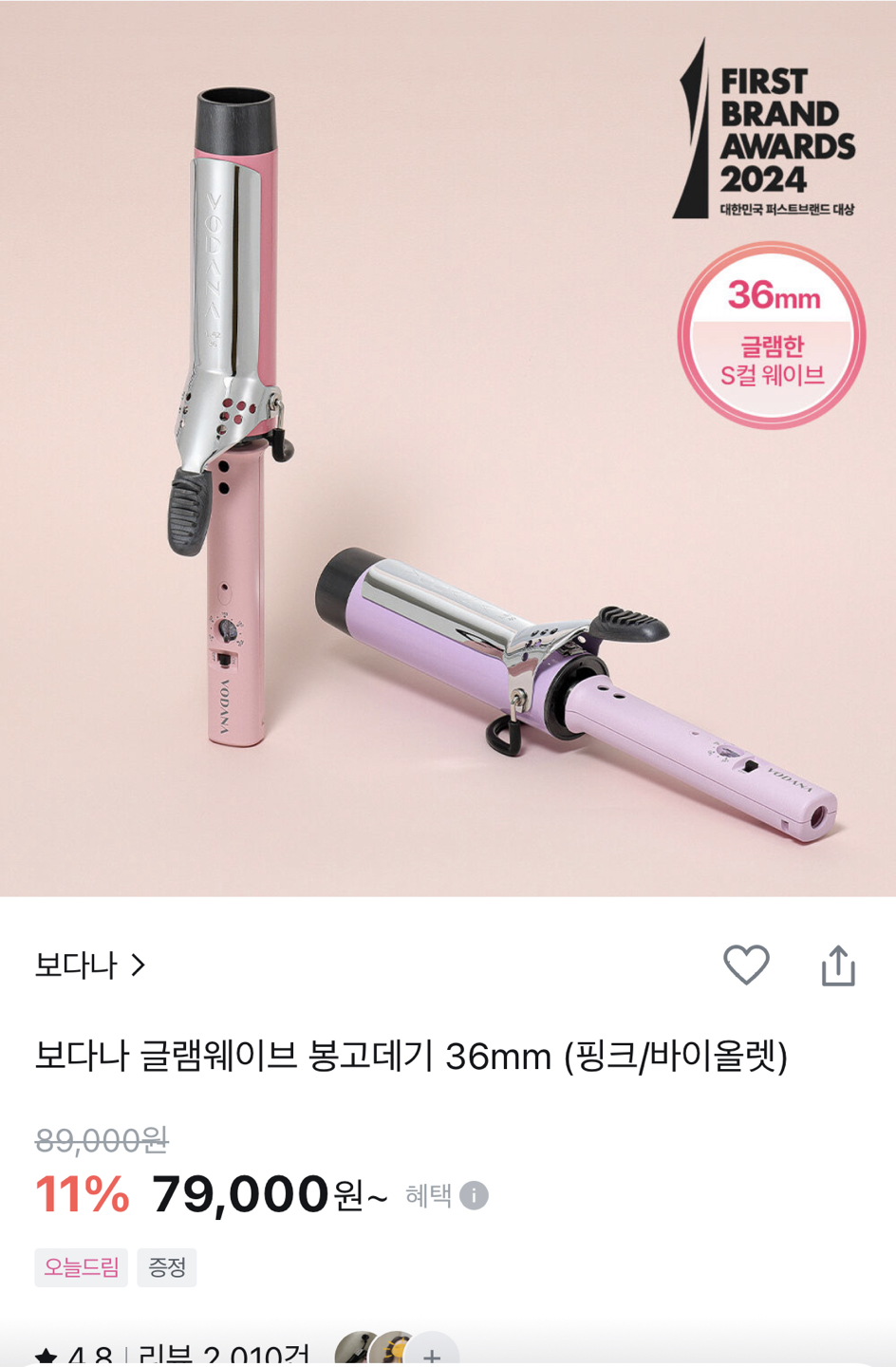Screen dimensions: 896x1367
Task: Open reviews showing 4.8 rating
Action: point(171,1355)
